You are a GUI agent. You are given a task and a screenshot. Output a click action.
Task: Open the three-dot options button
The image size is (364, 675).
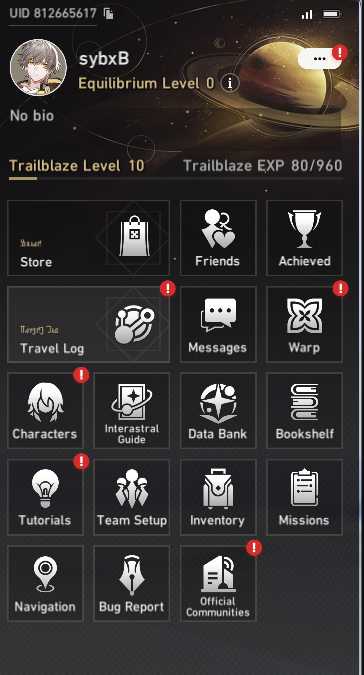point(320,59)
